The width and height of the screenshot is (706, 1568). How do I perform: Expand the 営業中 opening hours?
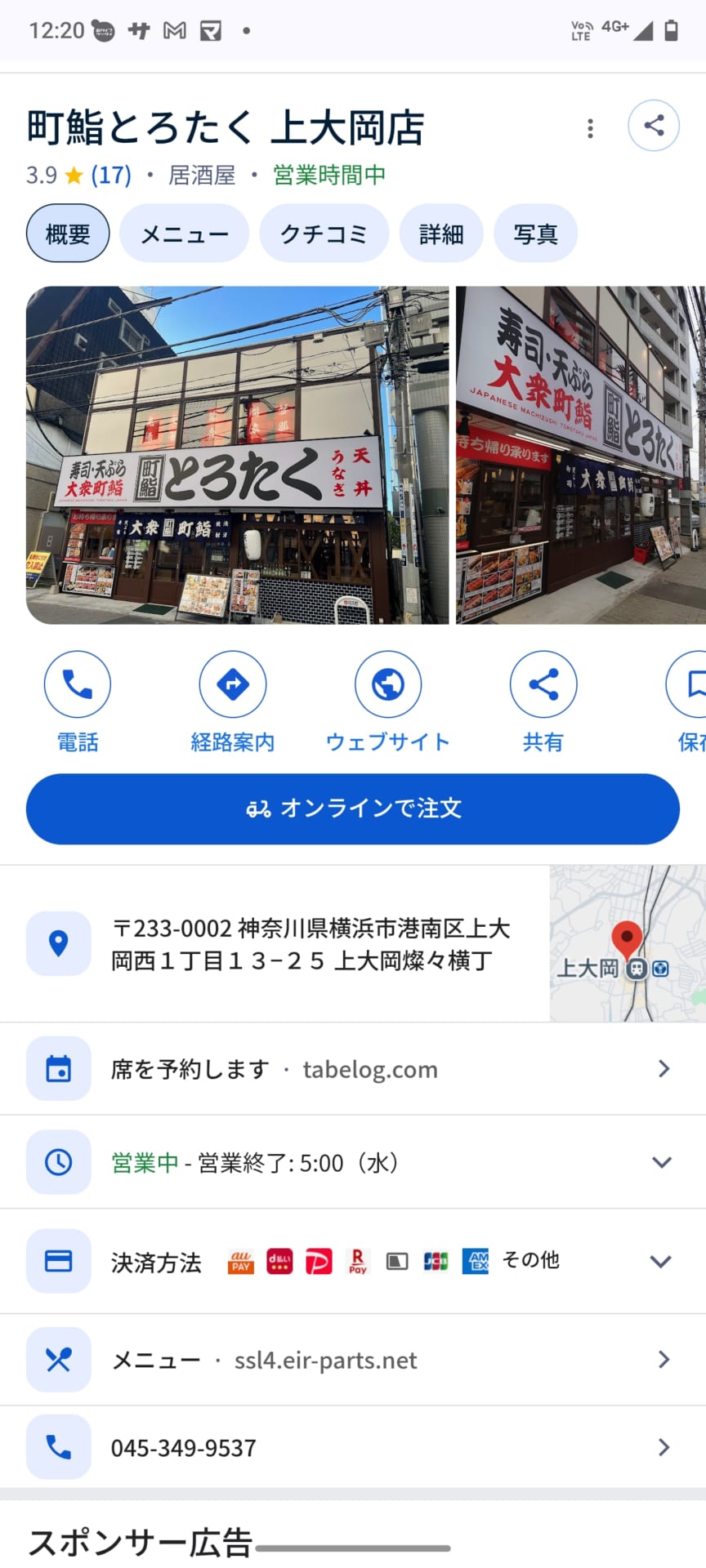coord(353,1162)
